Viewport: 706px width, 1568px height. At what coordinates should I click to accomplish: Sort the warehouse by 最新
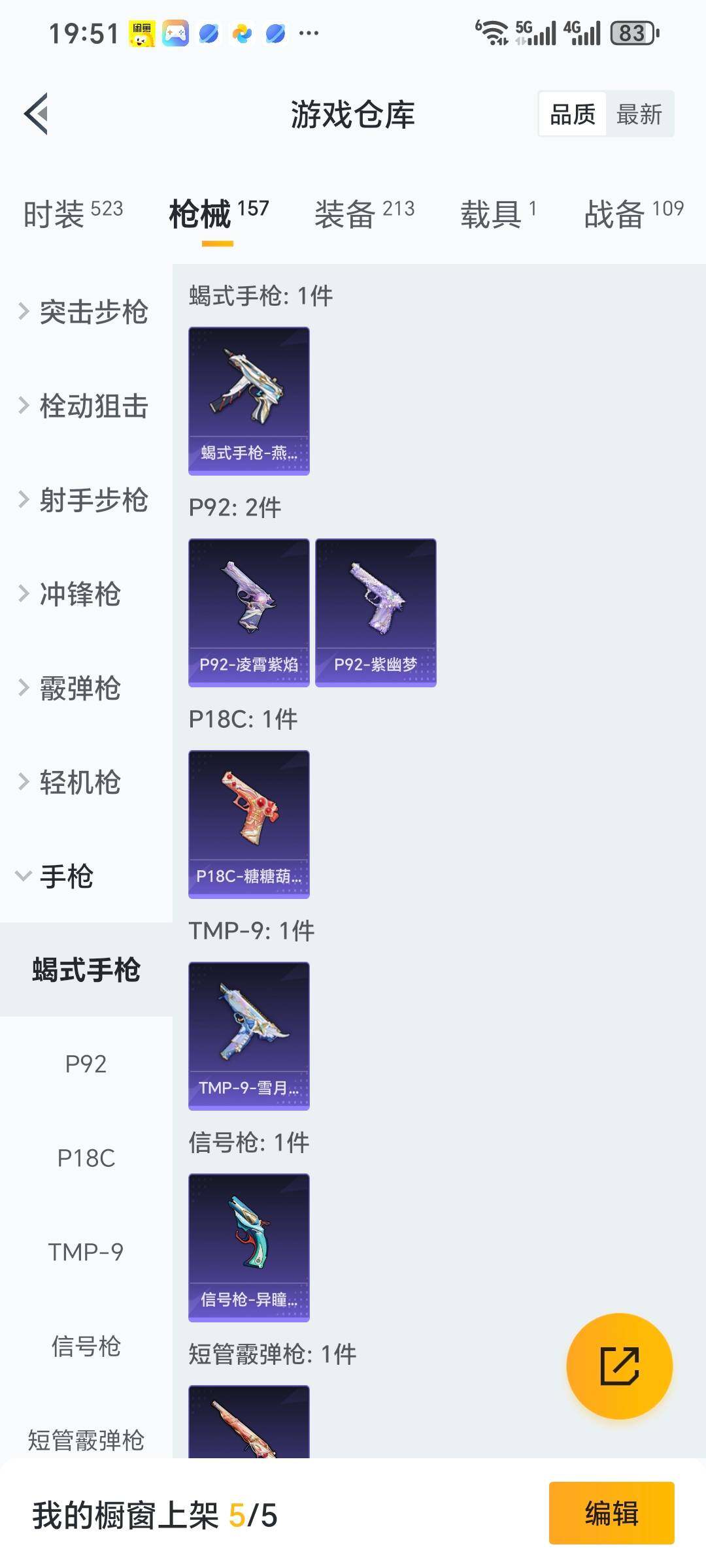click(639, 114)
